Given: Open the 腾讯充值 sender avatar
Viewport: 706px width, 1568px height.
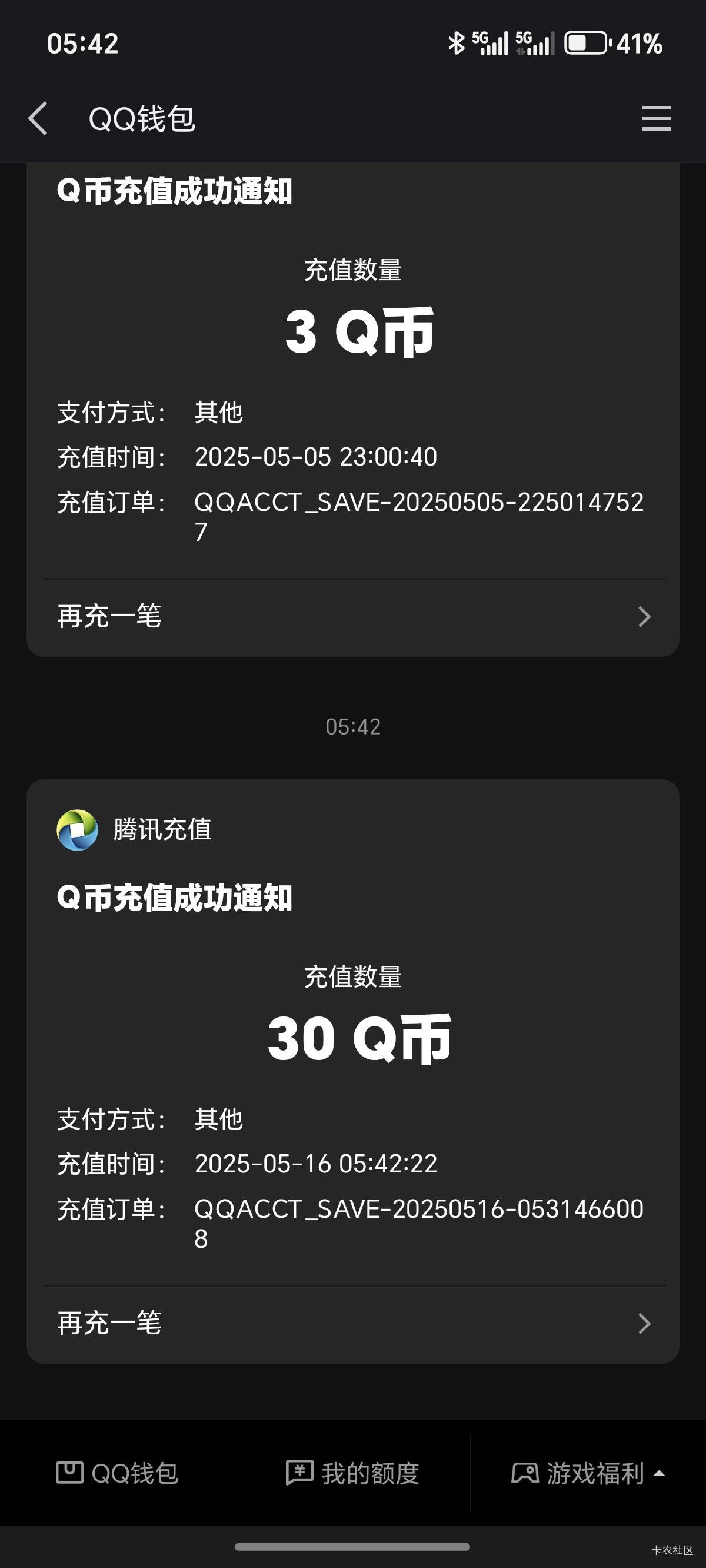Looking at the screenshot, I should 77,830.
